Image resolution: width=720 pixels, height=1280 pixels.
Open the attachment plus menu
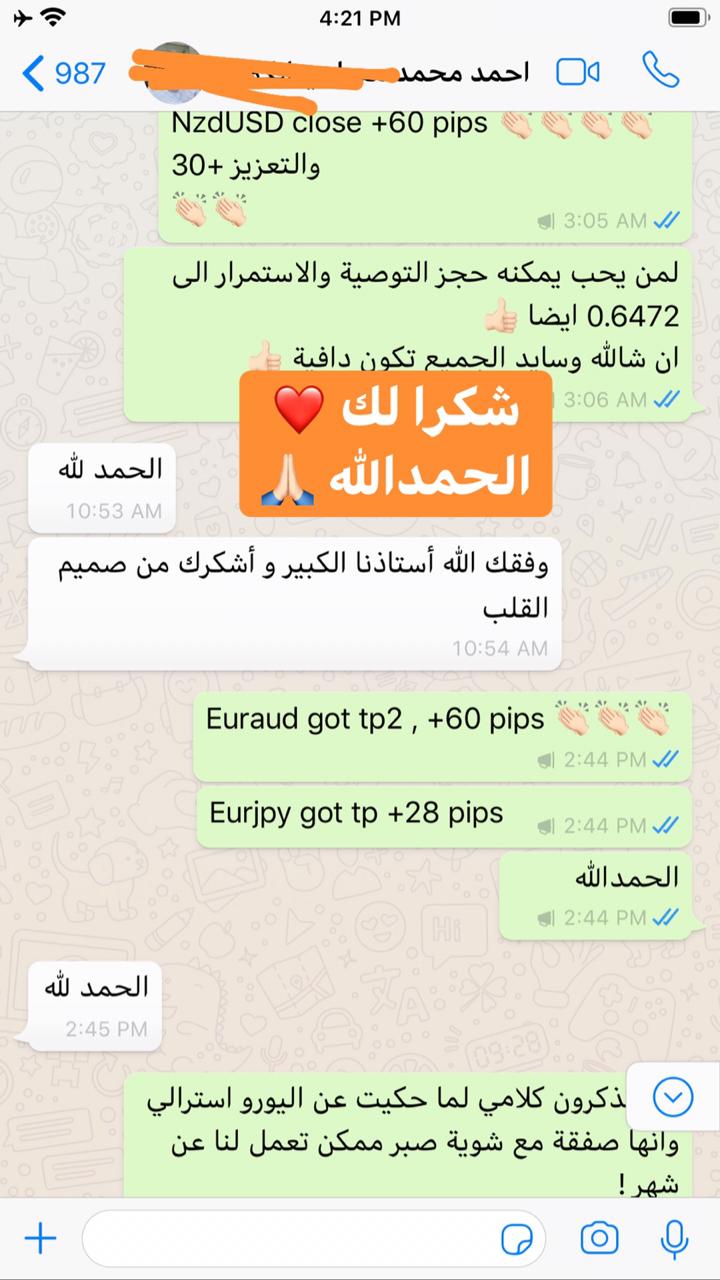click(x=40, y=1240)
